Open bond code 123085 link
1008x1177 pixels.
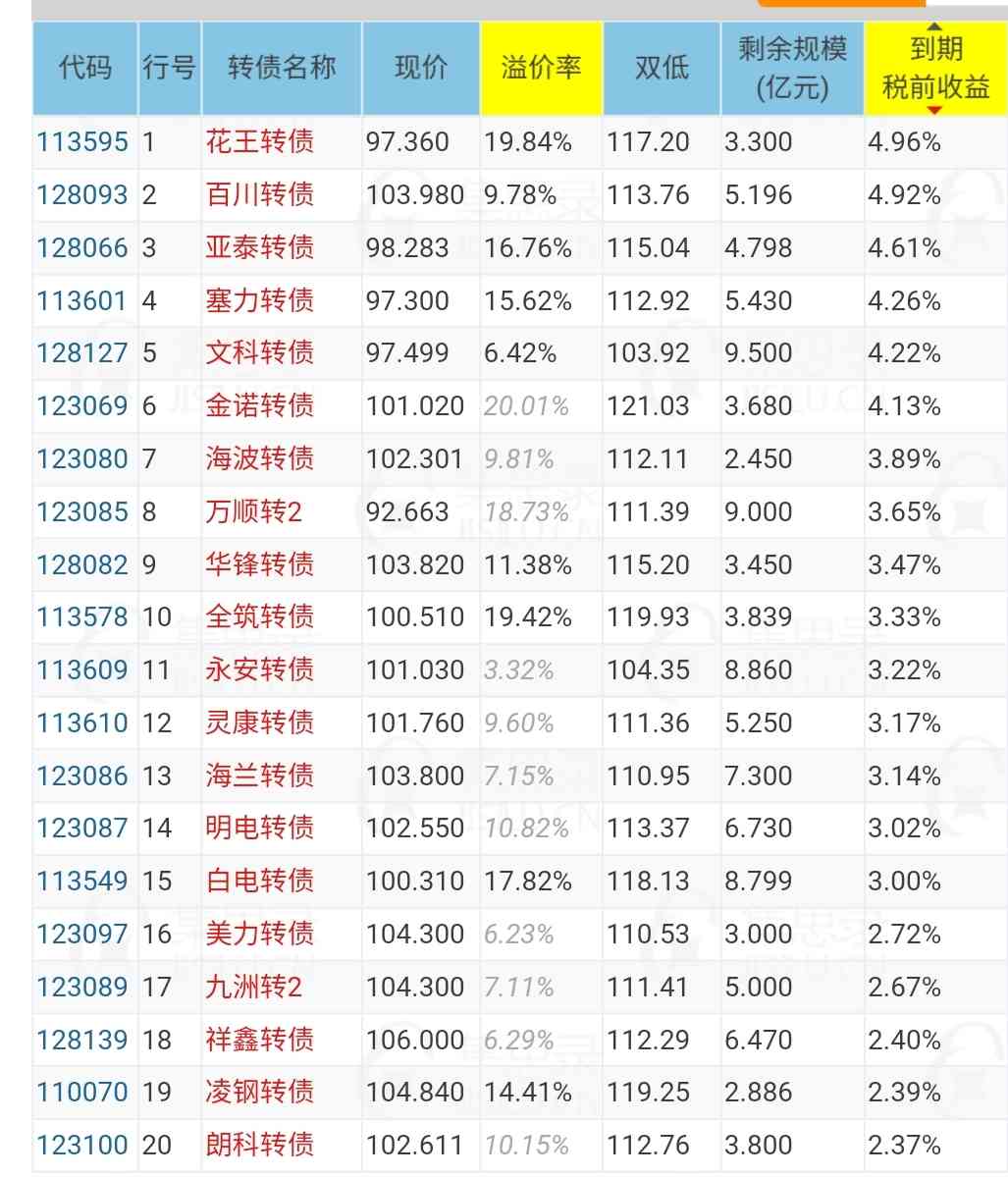pyautogui.click(x=82, y=512)
